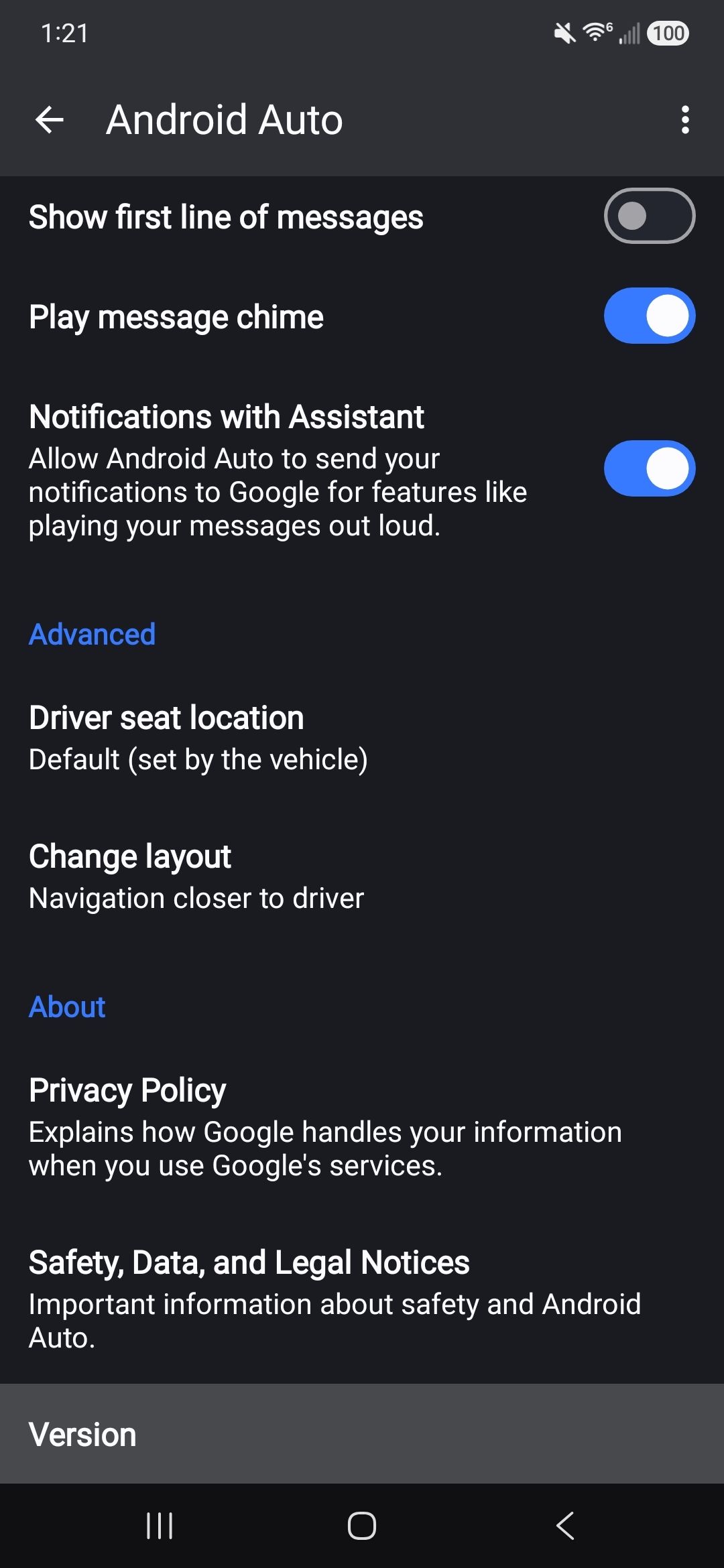Screen dimensions: 724x1568
Task: Open recent apps from the navigation bar
Action: 160,1526
